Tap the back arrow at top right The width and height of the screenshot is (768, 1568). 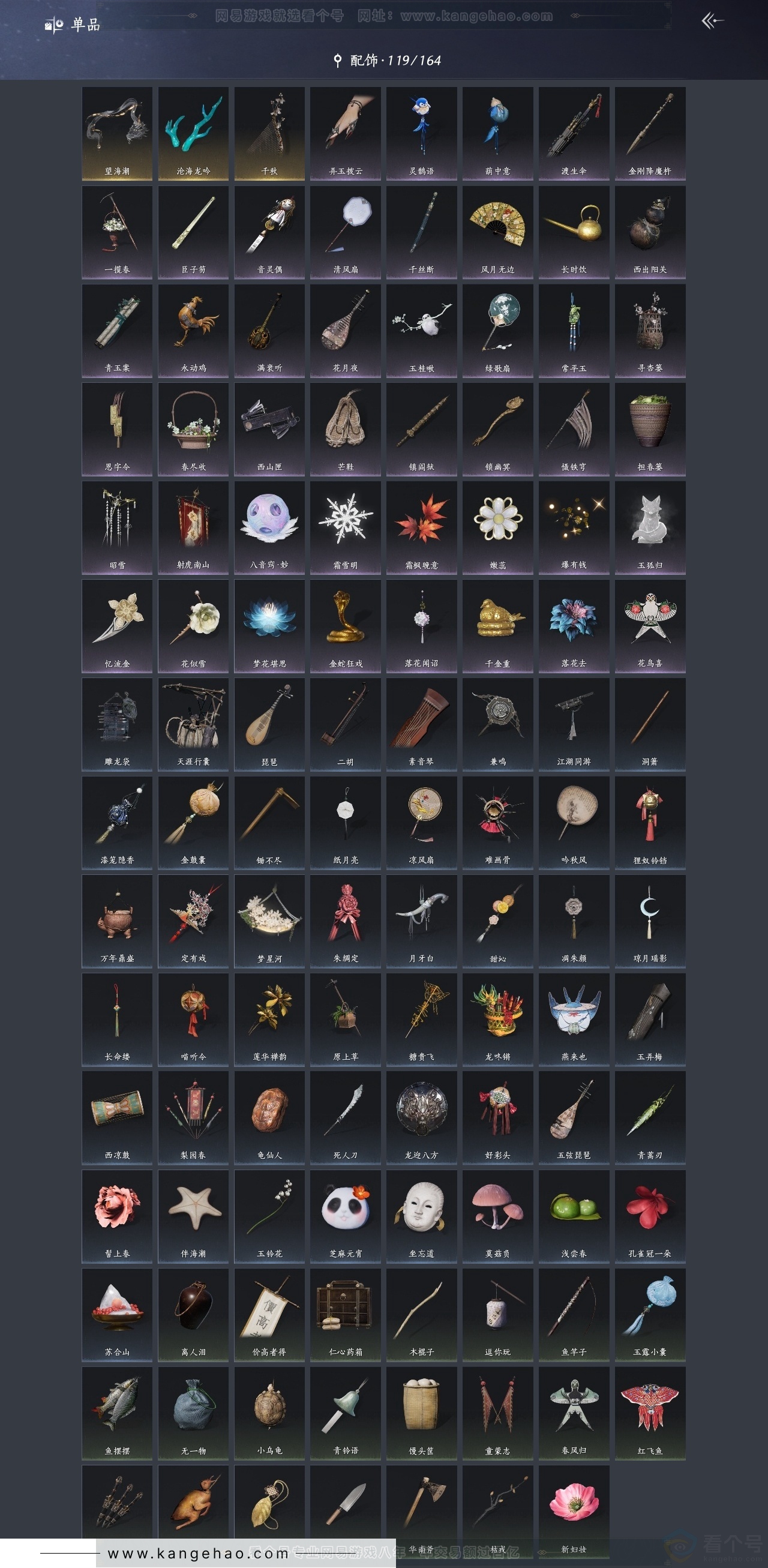click(712, 22)
